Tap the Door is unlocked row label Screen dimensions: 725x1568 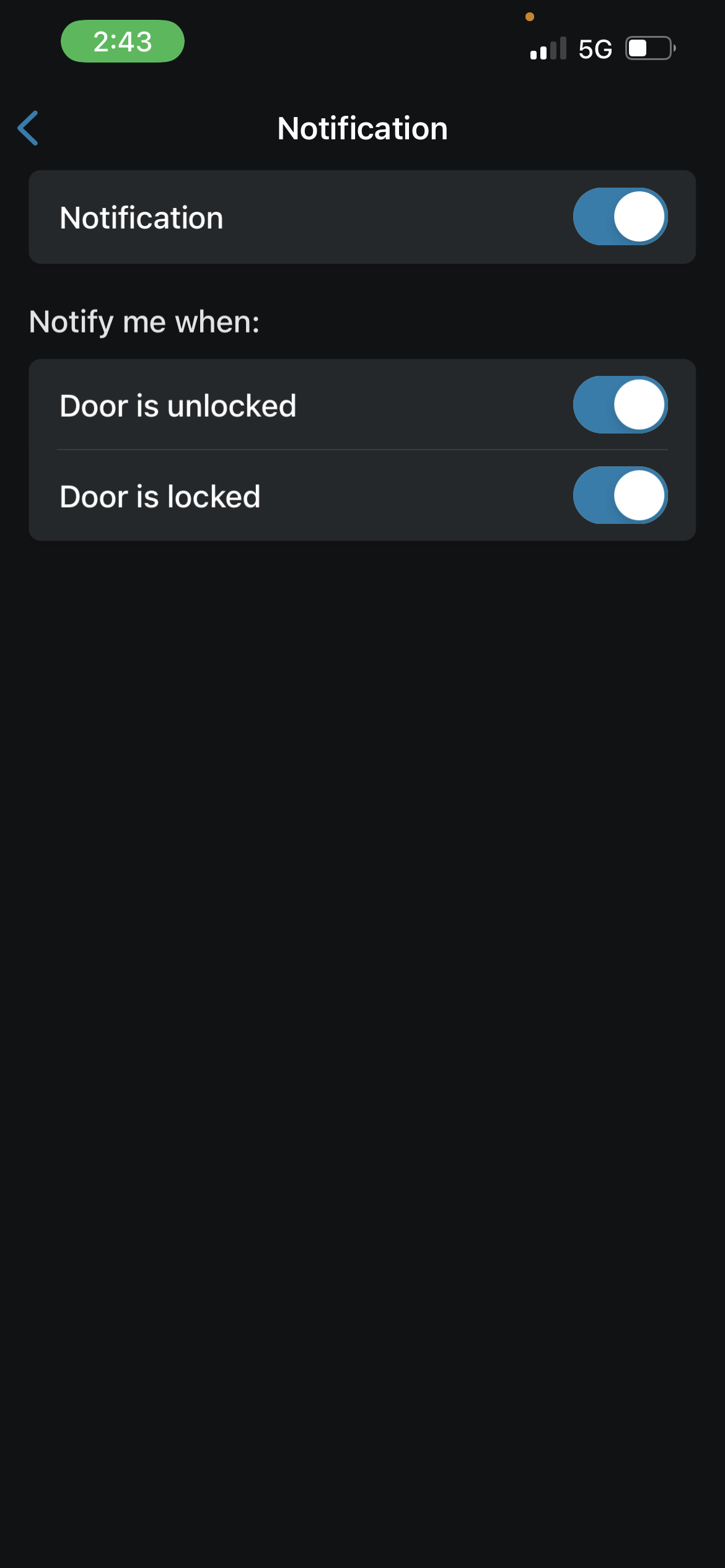tap(177, 404)
